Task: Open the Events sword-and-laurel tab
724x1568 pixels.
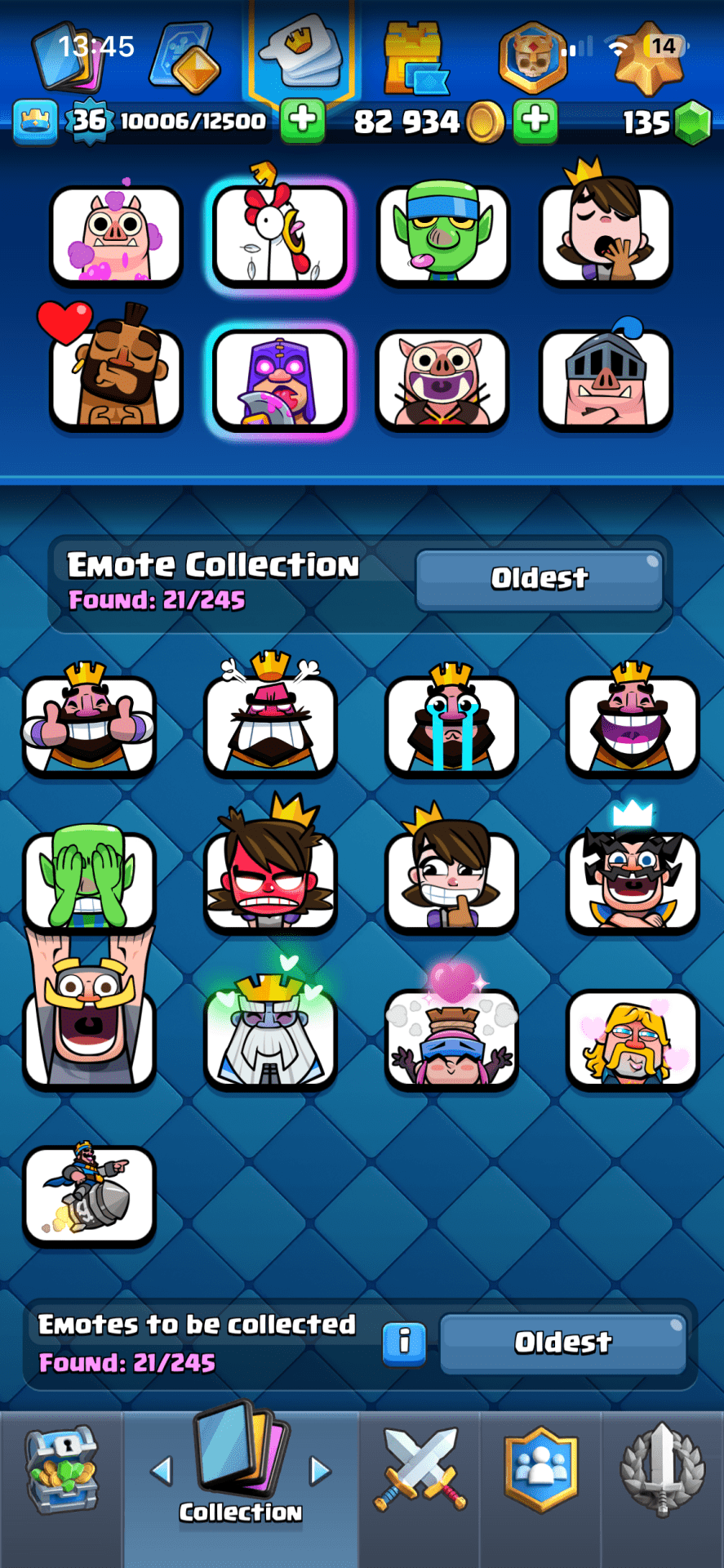Action: point(662,1470)
